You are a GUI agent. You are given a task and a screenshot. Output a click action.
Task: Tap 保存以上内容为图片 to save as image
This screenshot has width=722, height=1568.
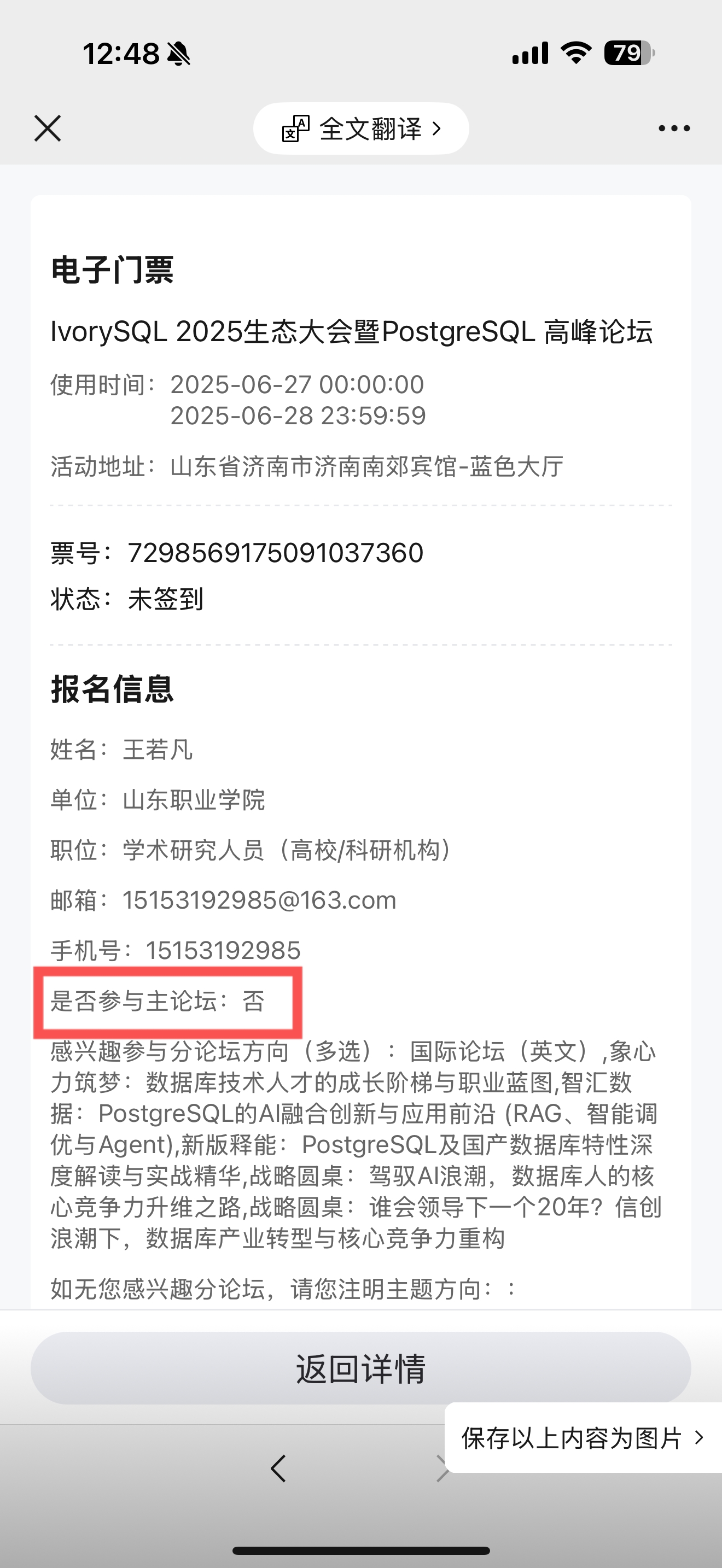pyautogui.click(x=583, y=1438)
